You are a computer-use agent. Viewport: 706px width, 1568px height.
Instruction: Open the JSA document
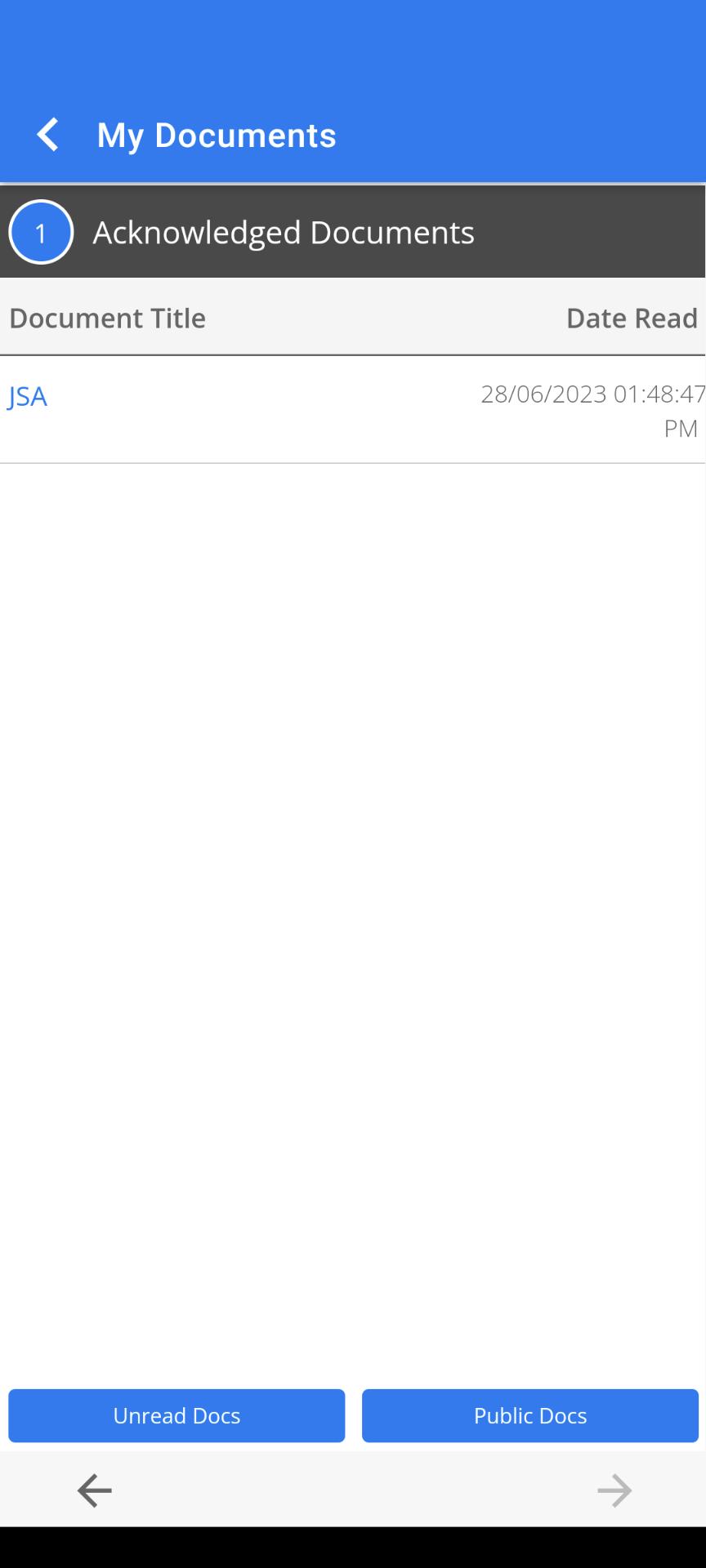(x=28, y=397)
